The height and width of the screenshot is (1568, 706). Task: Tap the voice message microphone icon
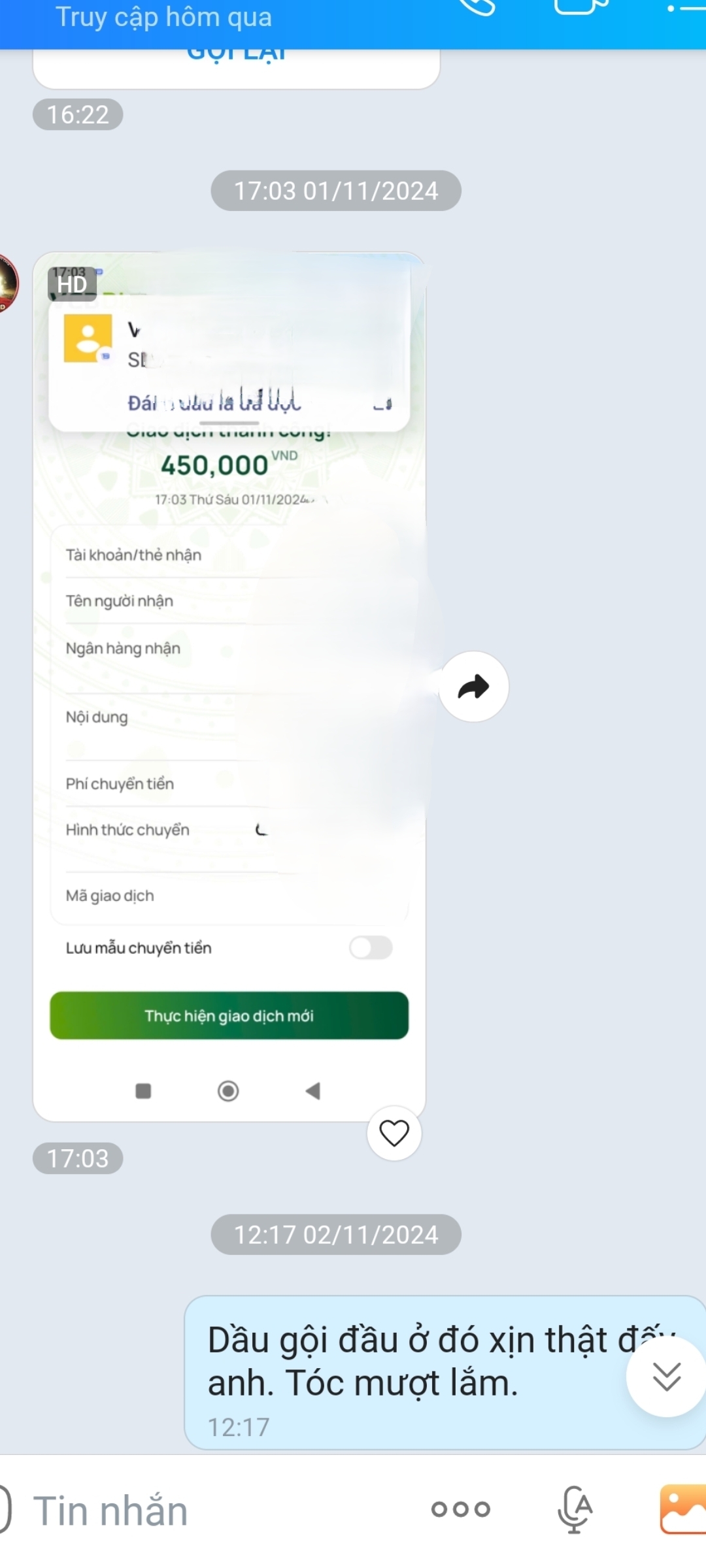(575, 1509)
